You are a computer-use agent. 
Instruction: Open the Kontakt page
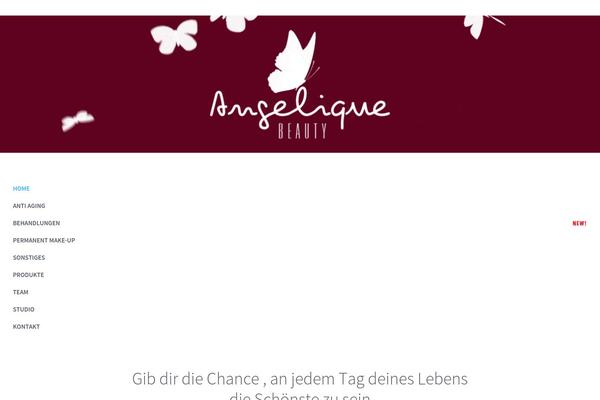pyautogui.click(x=26, y=326)
